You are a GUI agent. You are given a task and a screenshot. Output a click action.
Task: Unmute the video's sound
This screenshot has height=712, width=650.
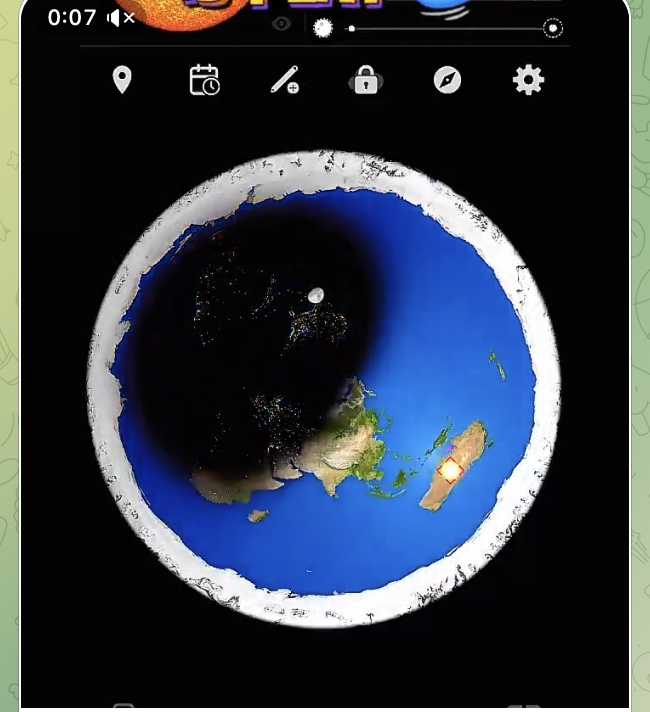click(120, 18)
